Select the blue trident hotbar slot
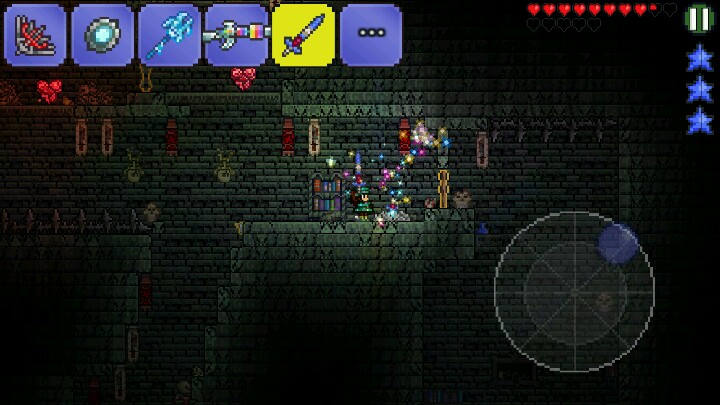This screenshot has height=405, width=720. [x=169, y=34]
